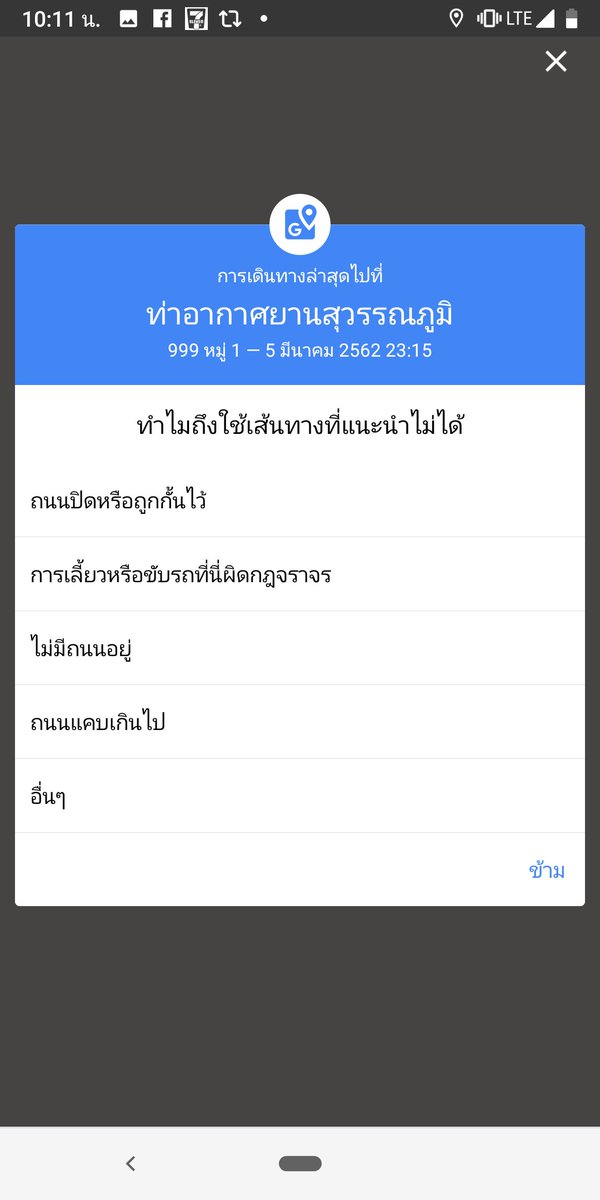Choose the 'อื่นๆ' option

pyautogui.click(x=300, y=797)
